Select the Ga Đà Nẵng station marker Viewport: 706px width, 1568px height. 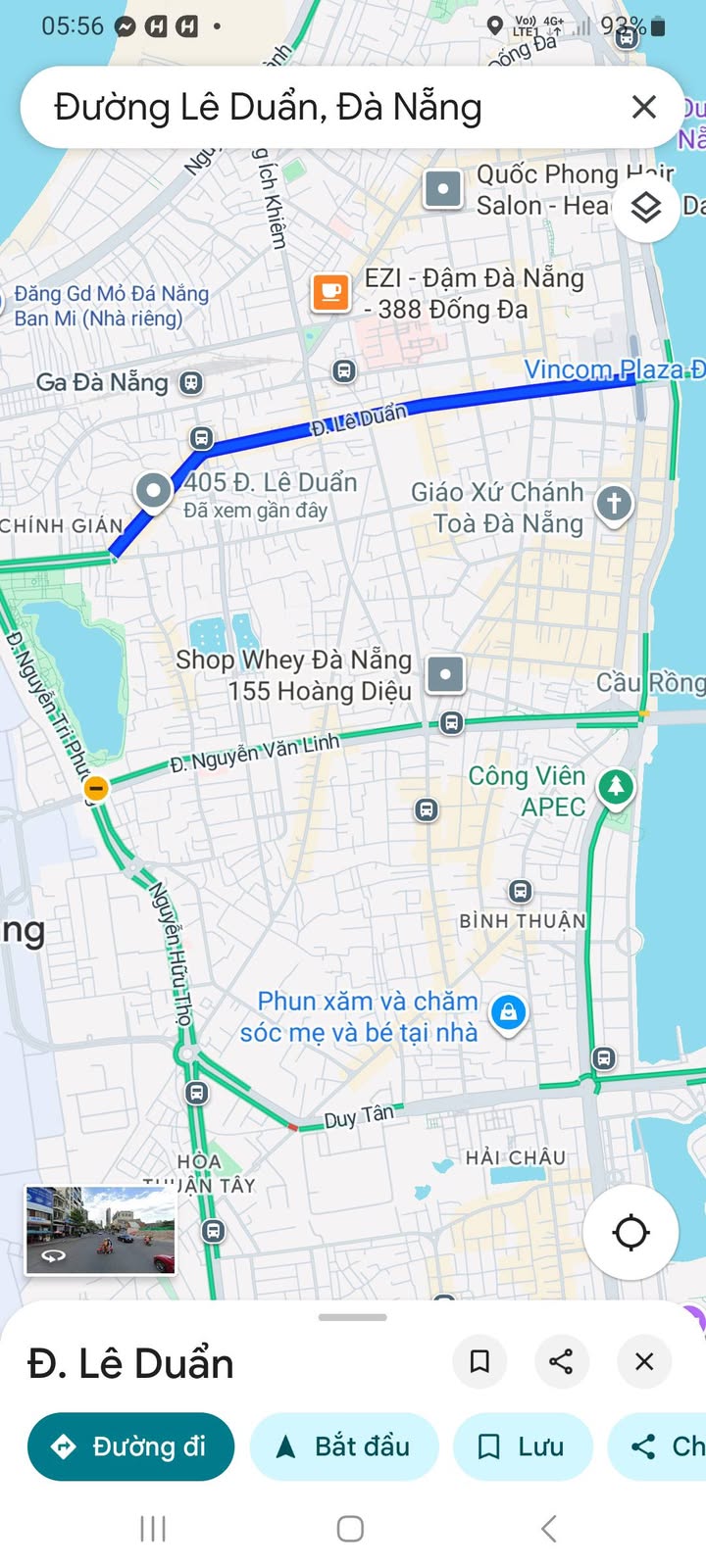coord(191,382)
